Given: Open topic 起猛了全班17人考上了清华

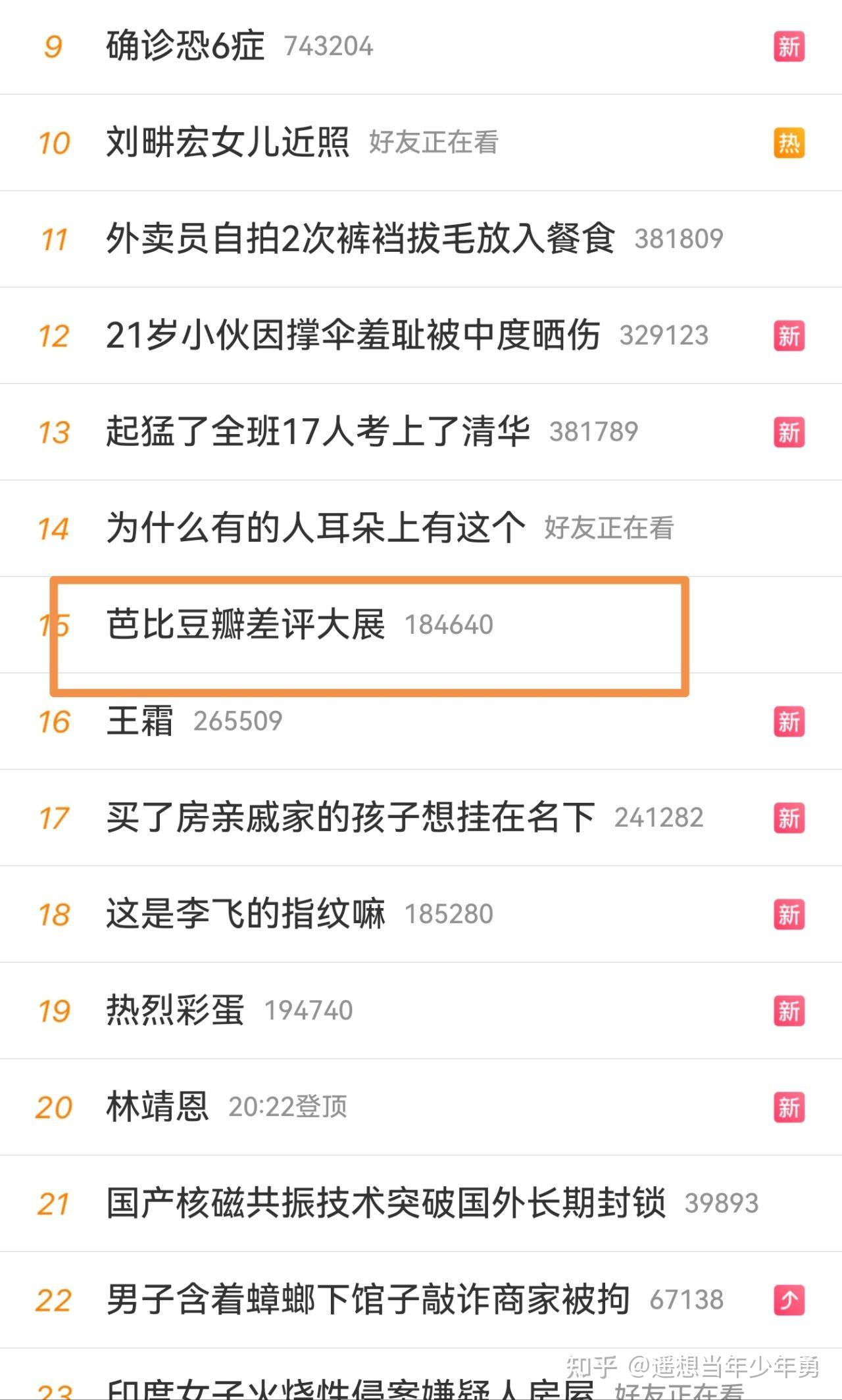Looking at the screenshot, I should [x=318, y=432].
